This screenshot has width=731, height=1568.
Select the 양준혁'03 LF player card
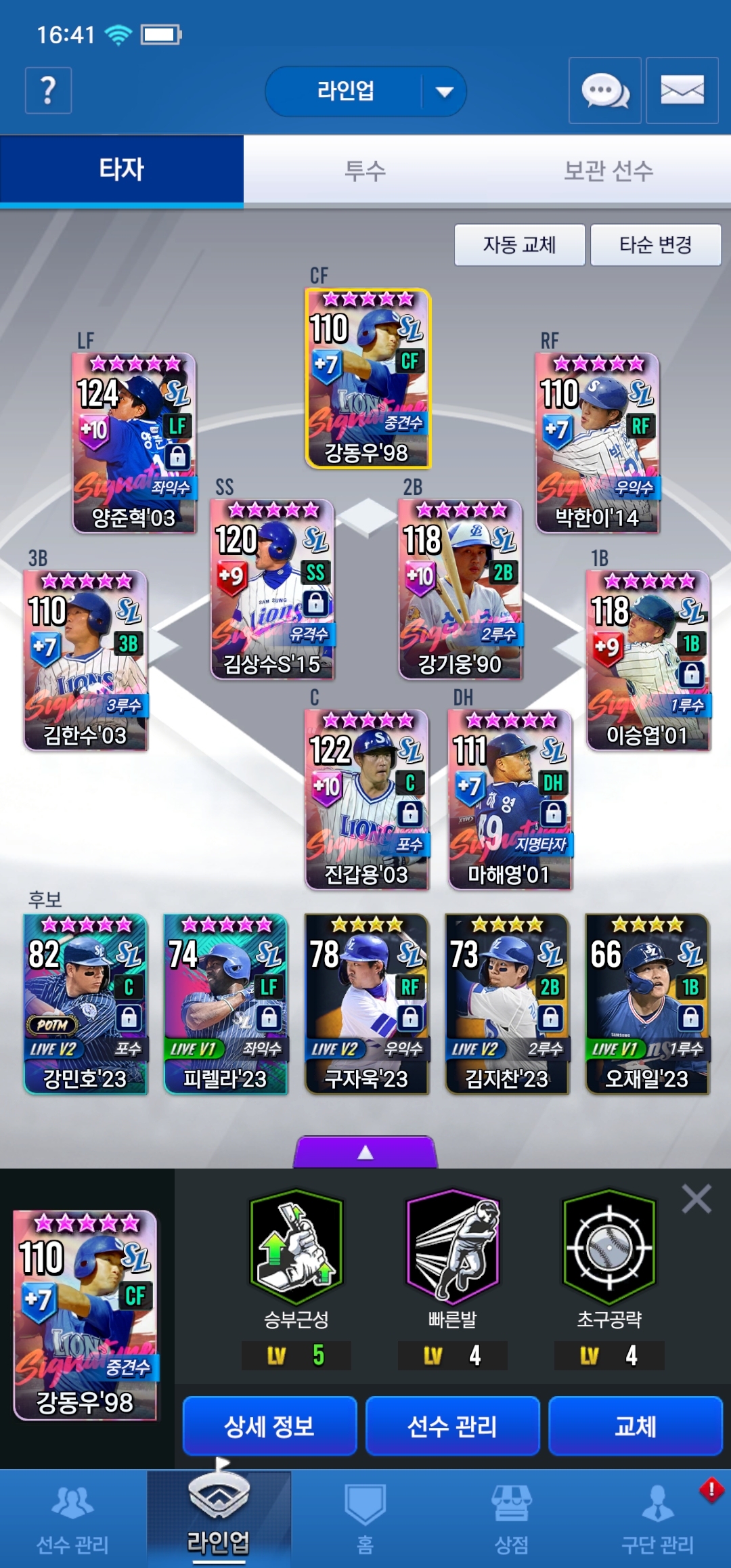pos(134,443)
